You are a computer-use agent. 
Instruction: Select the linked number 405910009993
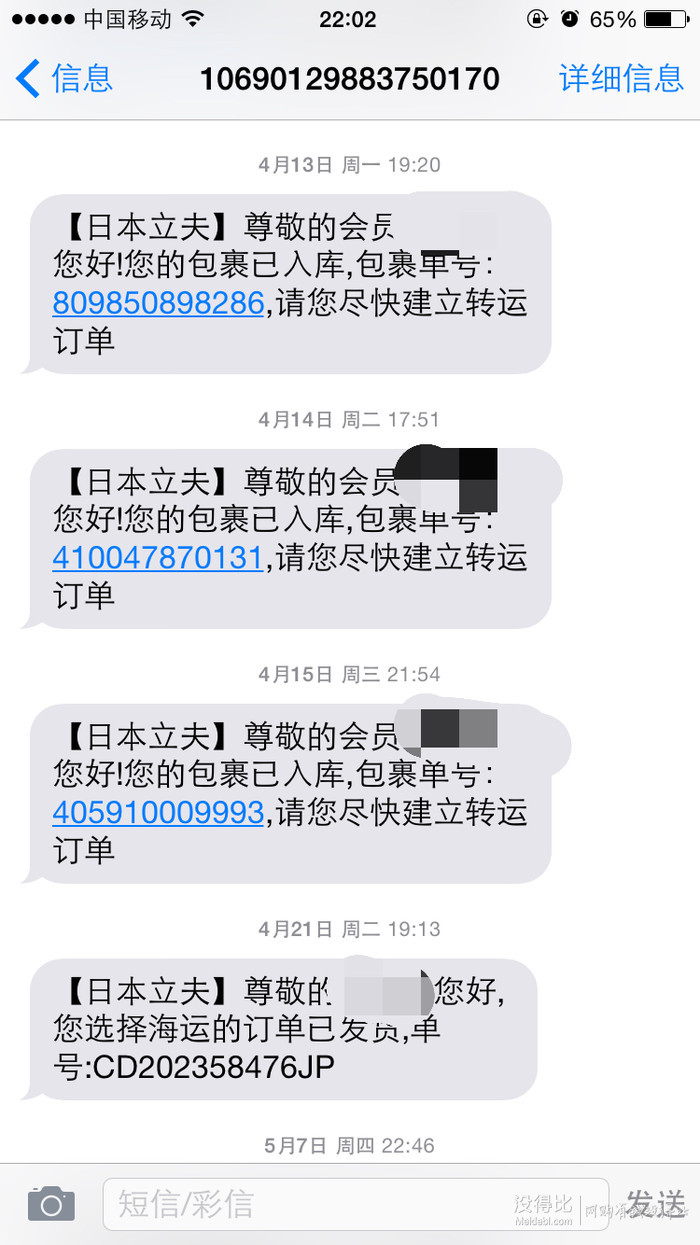point(158,813)
